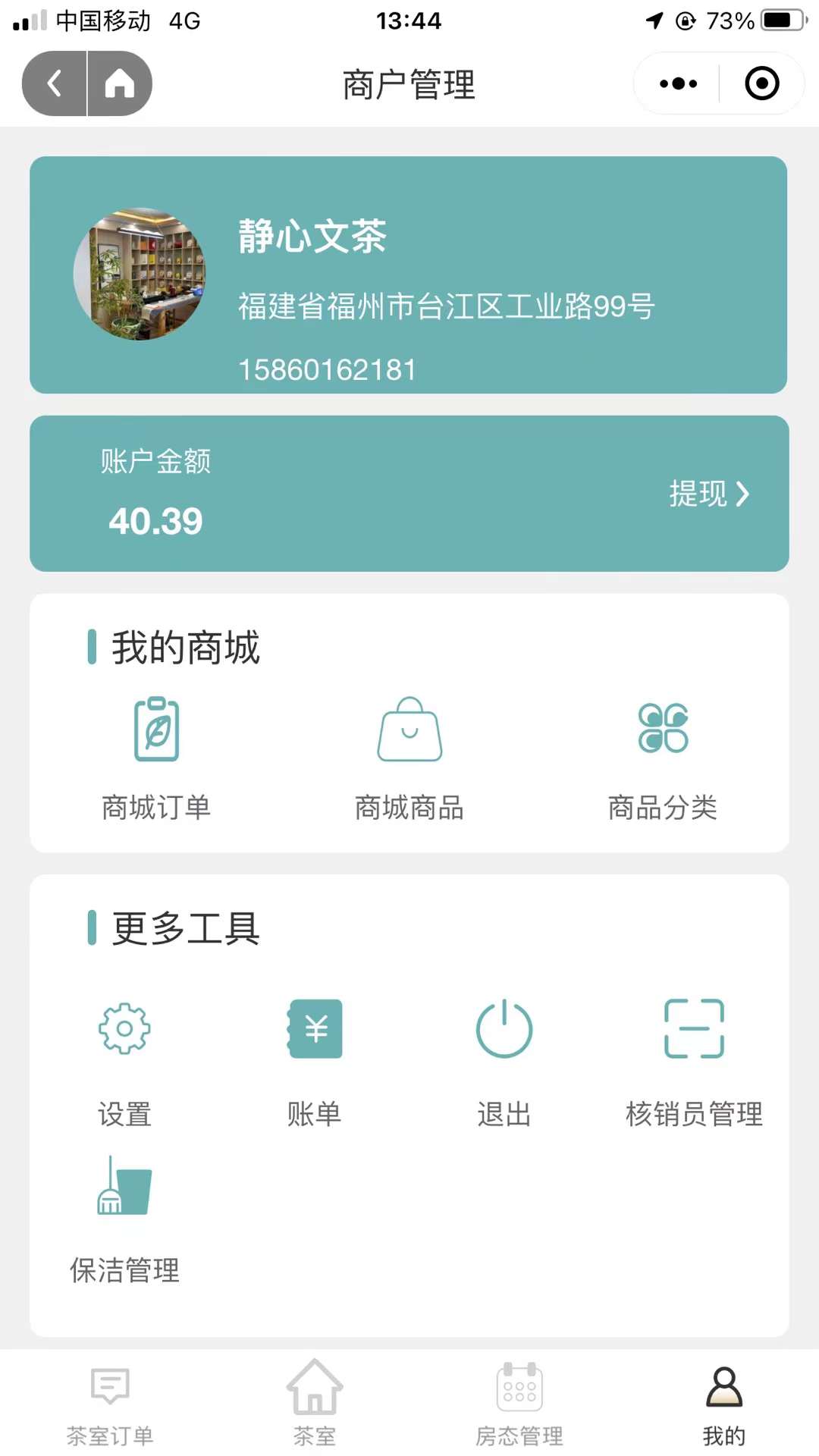
Task: Open the 静心文茶 merchant profile card
Action: [408, 275]
